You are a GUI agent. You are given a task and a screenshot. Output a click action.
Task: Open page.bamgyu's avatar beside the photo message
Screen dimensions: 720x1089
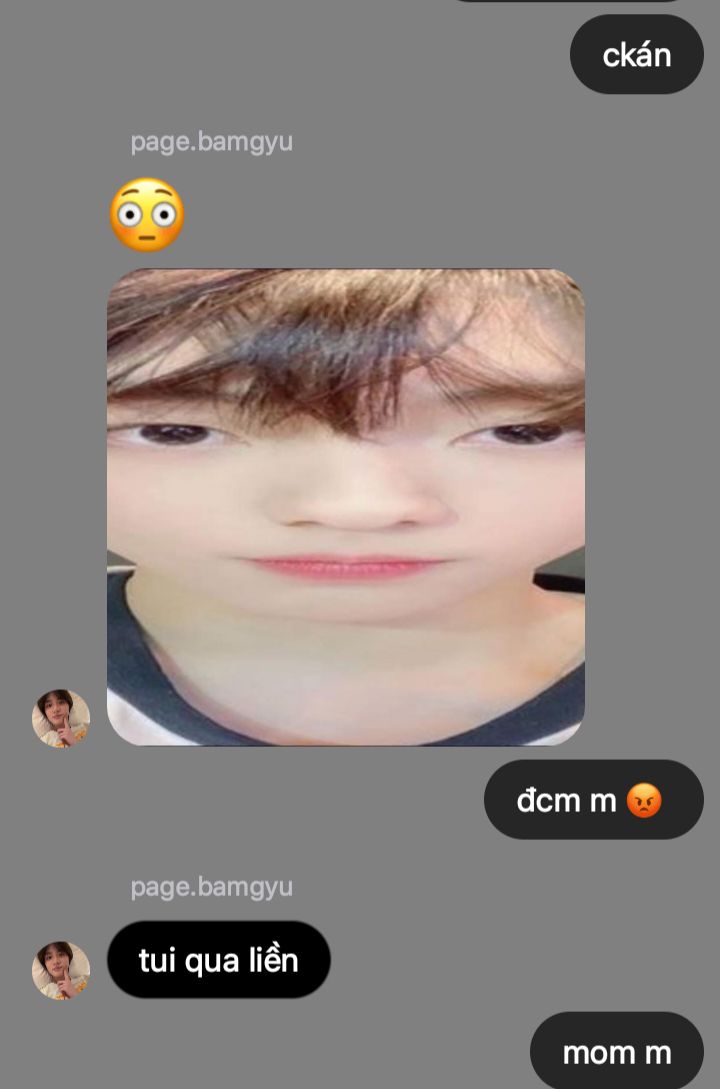[61, 718]
